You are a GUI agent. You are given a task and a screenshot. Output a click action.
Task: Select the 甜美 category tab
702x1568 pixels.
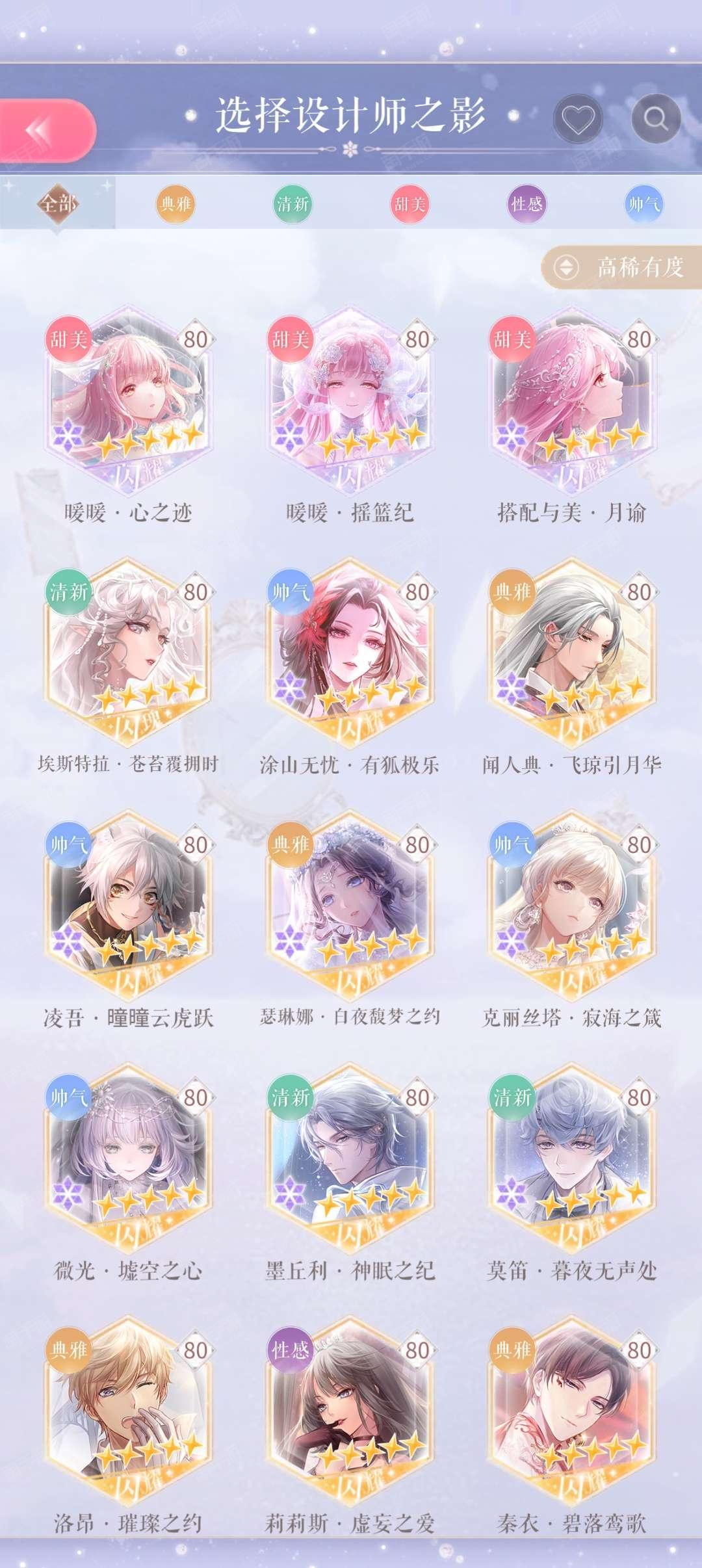409,204
